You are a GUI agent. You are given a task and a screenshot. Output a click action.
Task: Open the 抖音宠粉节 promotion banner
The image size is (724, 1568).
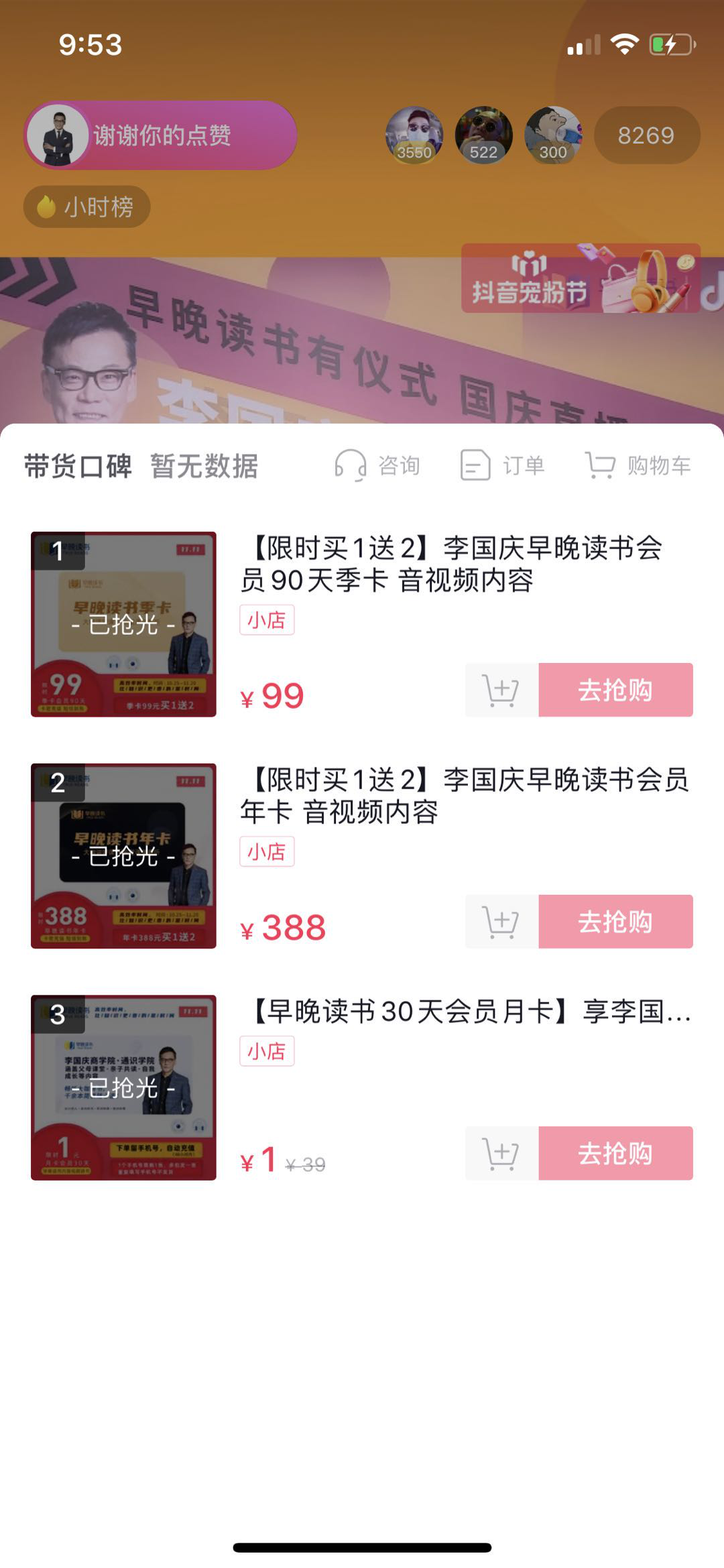tap(581, 278)
